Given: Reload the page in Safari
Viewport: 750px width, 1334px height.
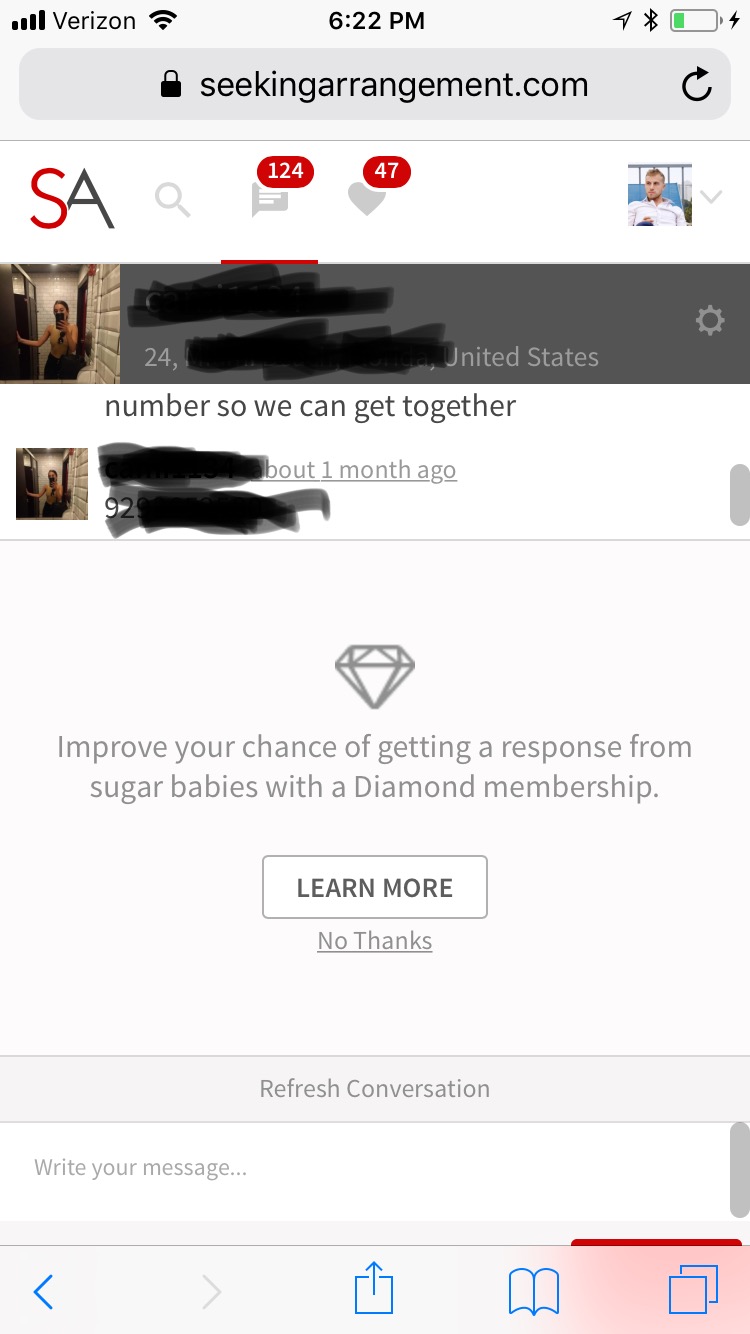Looking at the screenshot, I should [x=696, y=86].
